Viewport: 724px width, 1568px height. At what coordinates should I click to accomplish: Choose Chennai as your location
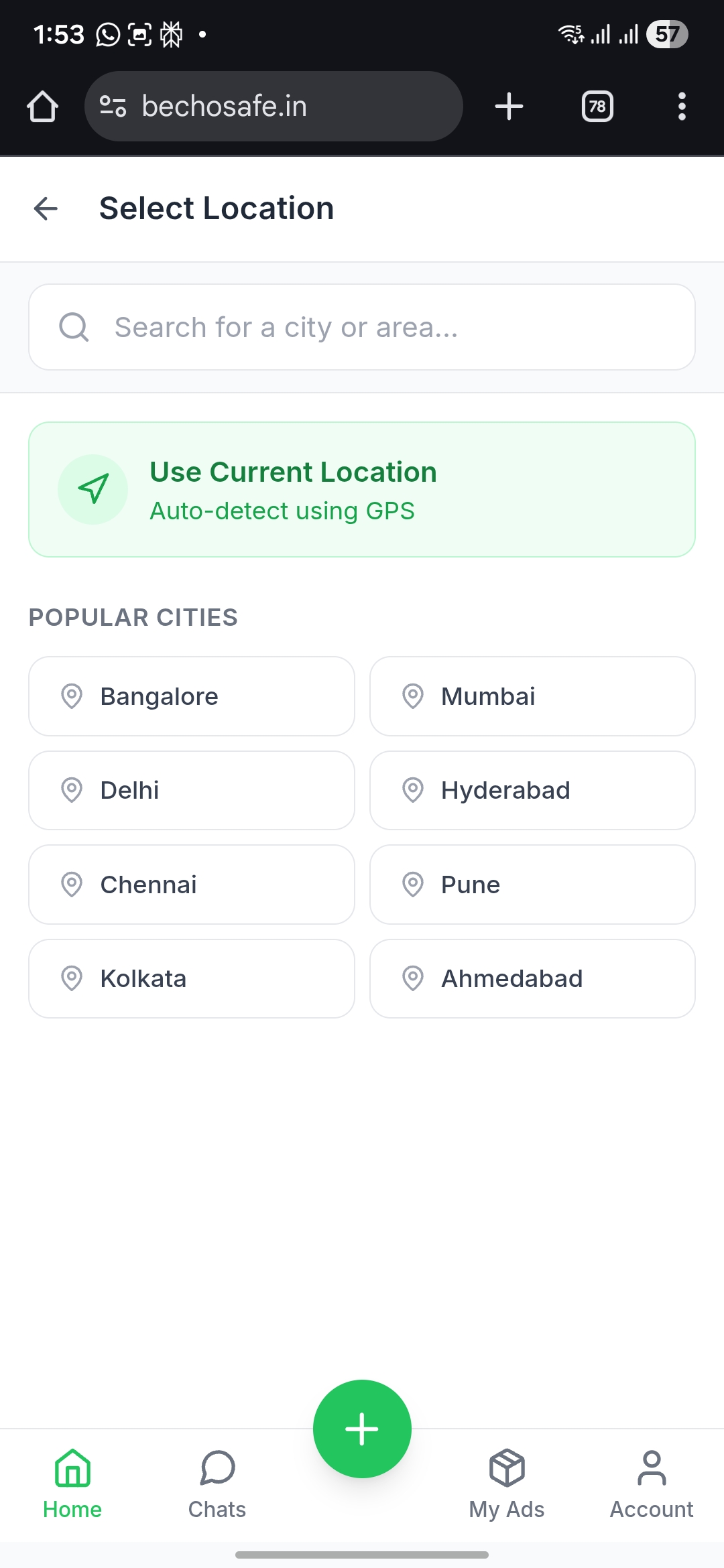tap(191, 884)
